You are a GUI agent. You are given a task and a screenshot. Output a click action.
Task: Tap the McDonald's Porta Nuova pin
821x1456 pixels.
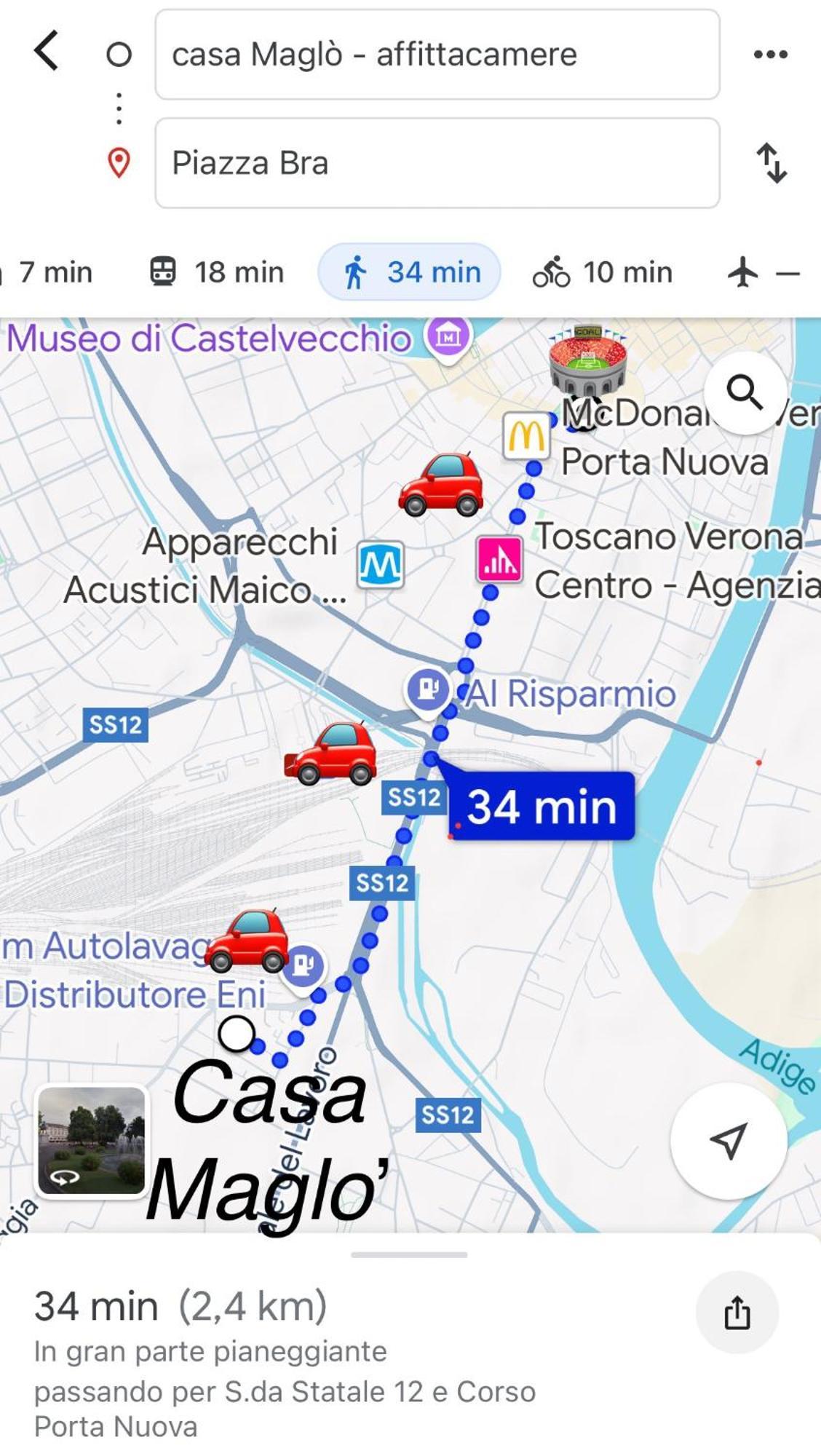[x=526, y=435]
